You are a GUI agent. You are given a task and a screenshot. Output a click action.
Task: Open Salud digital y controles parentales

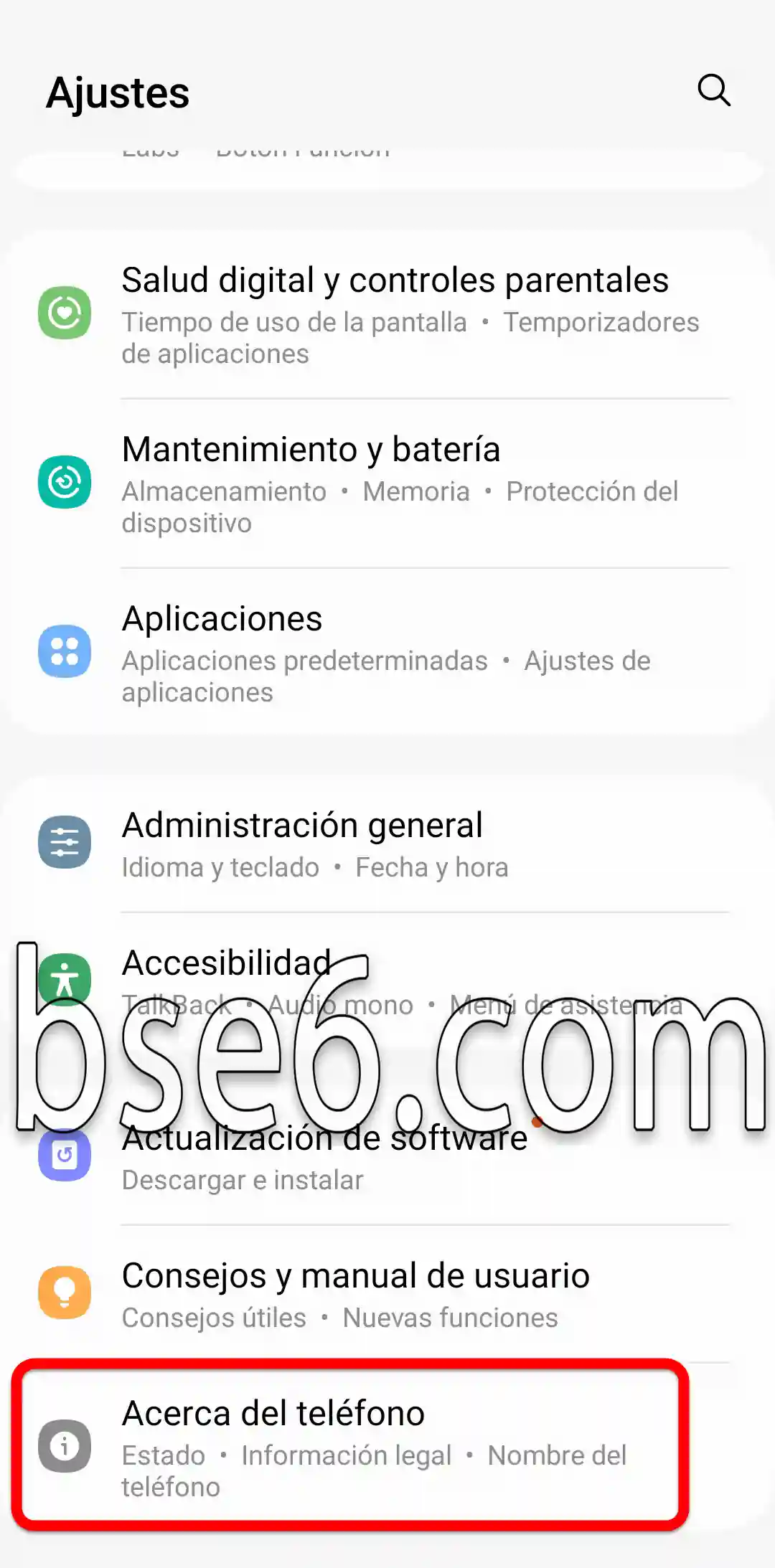coord(387,314)
